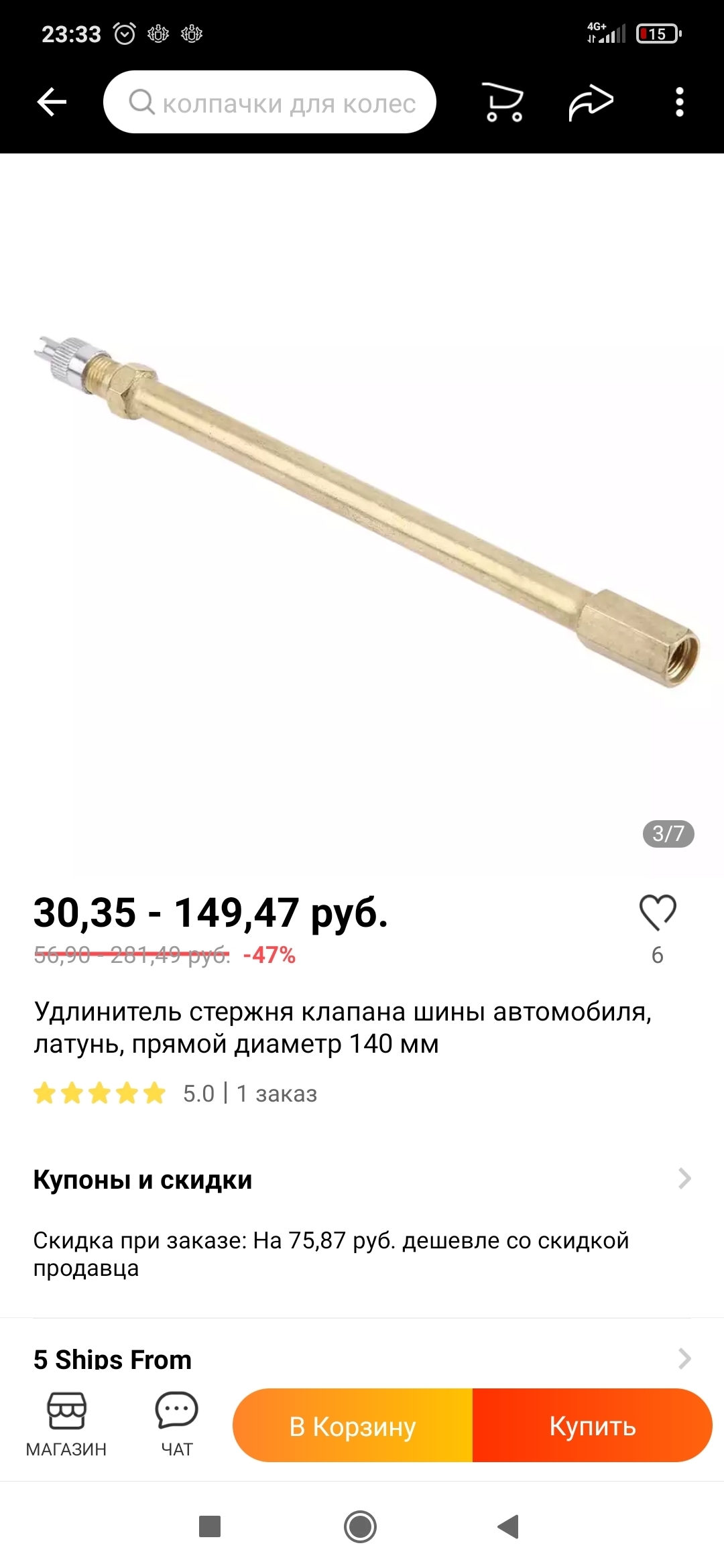Share this product
The height and width of the screenshot is (1568, 724).
[x=591, y=103]
